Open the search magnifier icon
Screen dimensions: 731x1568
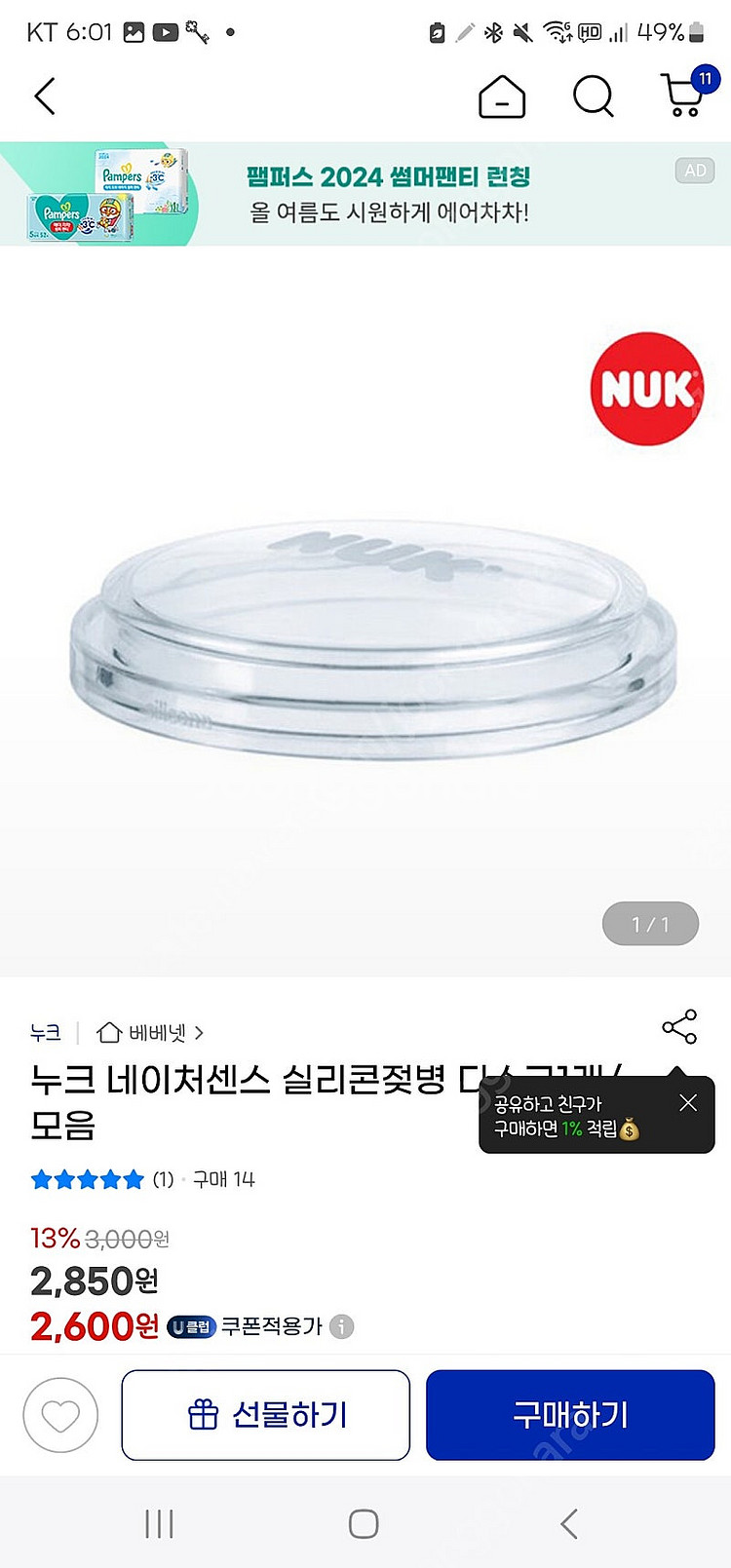click(593, 96)
